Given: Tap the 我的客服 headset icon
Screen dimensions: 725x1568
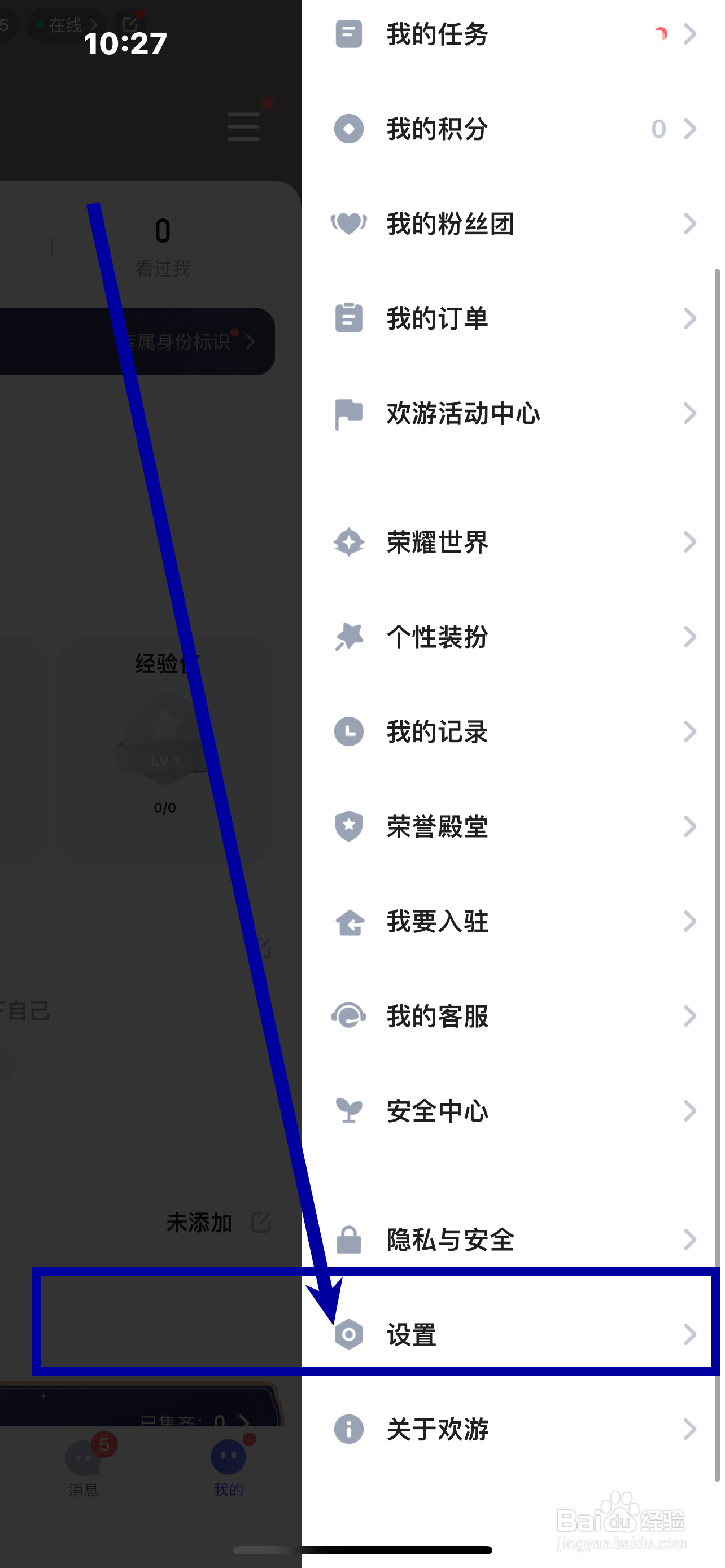Looking at the screenshot, I should [x=350, y=1015].
